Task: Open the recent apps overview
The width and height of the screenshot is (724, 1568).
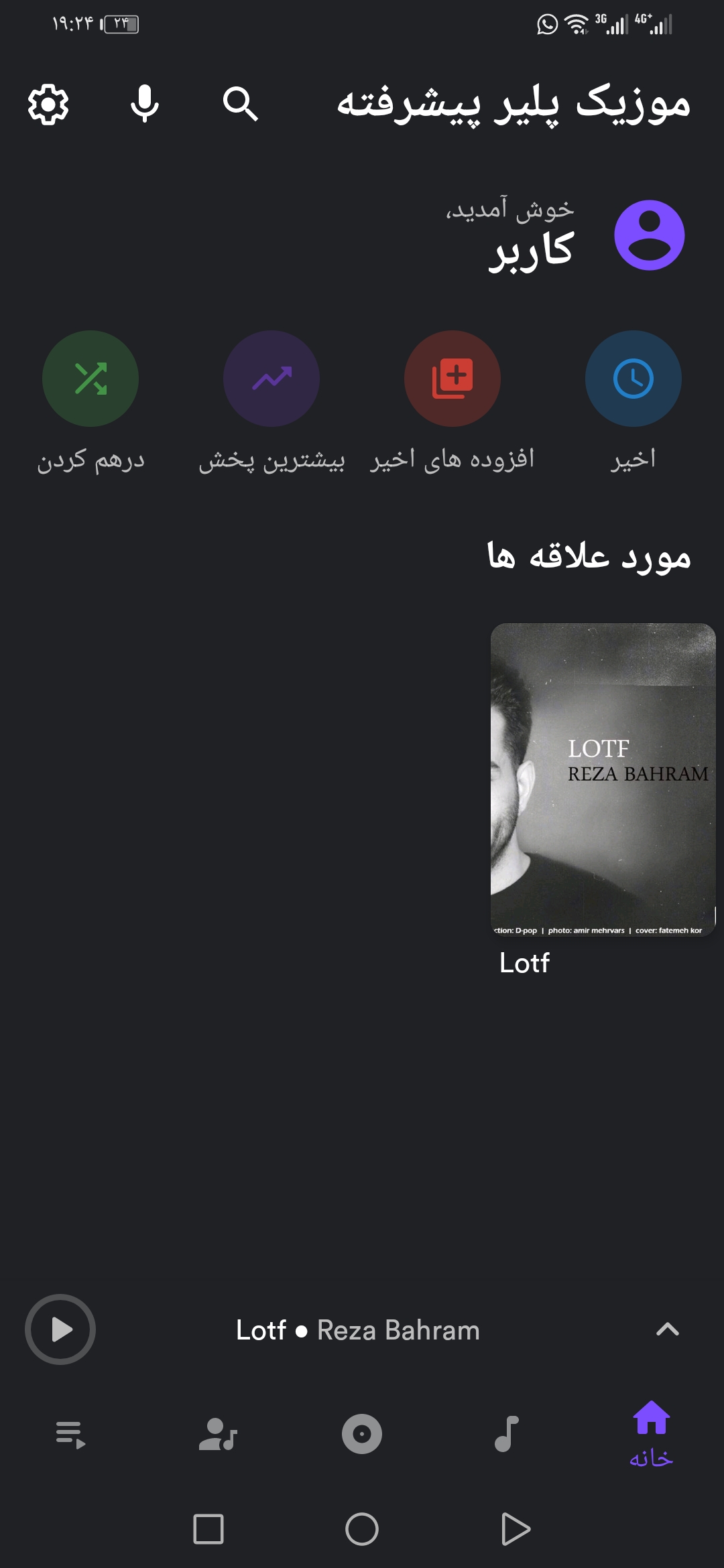Action: pos(208,1529)
